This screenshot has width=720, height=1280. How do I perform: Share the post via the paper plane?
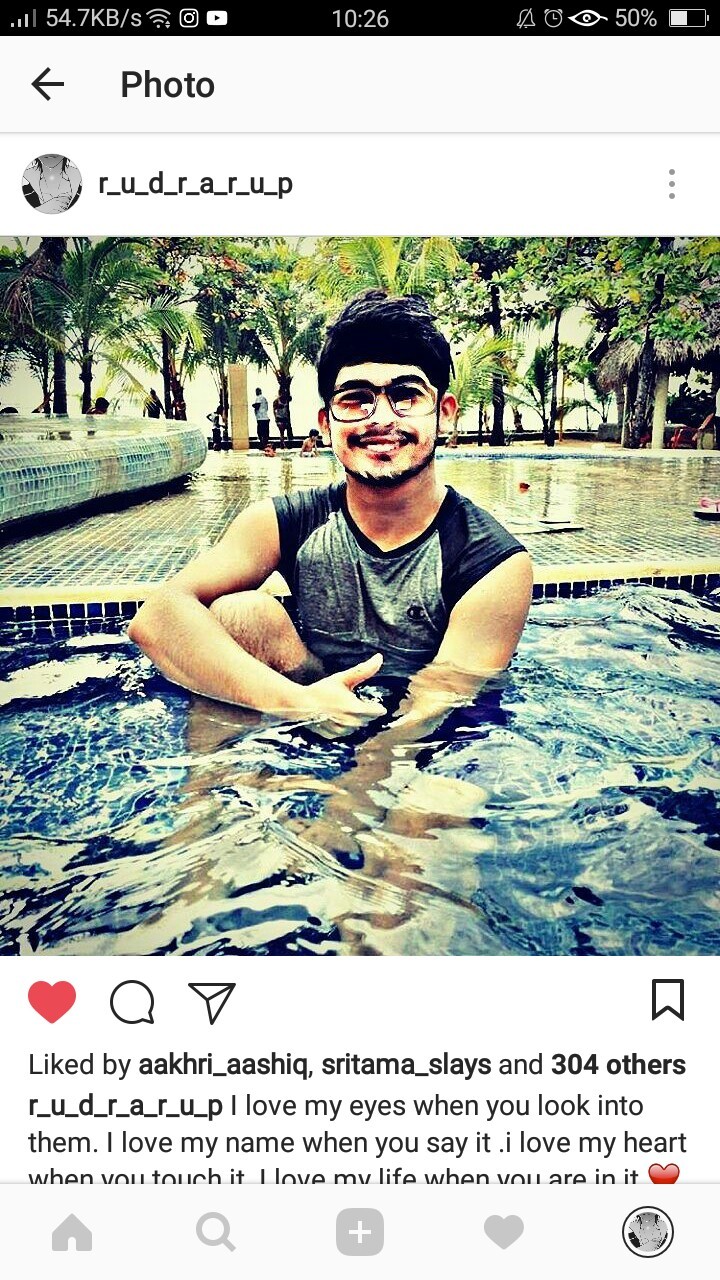(212, 1002)
